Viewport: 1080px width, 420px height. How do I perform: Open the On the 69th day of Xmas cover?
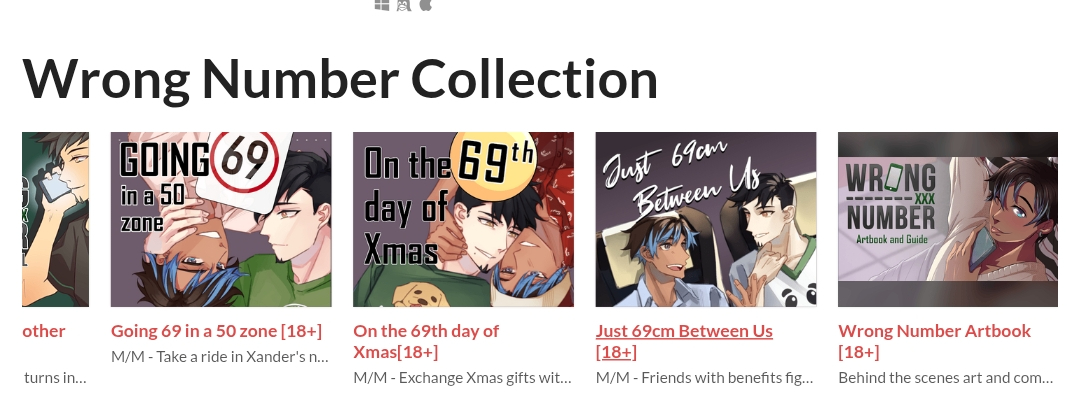[463, 219]
